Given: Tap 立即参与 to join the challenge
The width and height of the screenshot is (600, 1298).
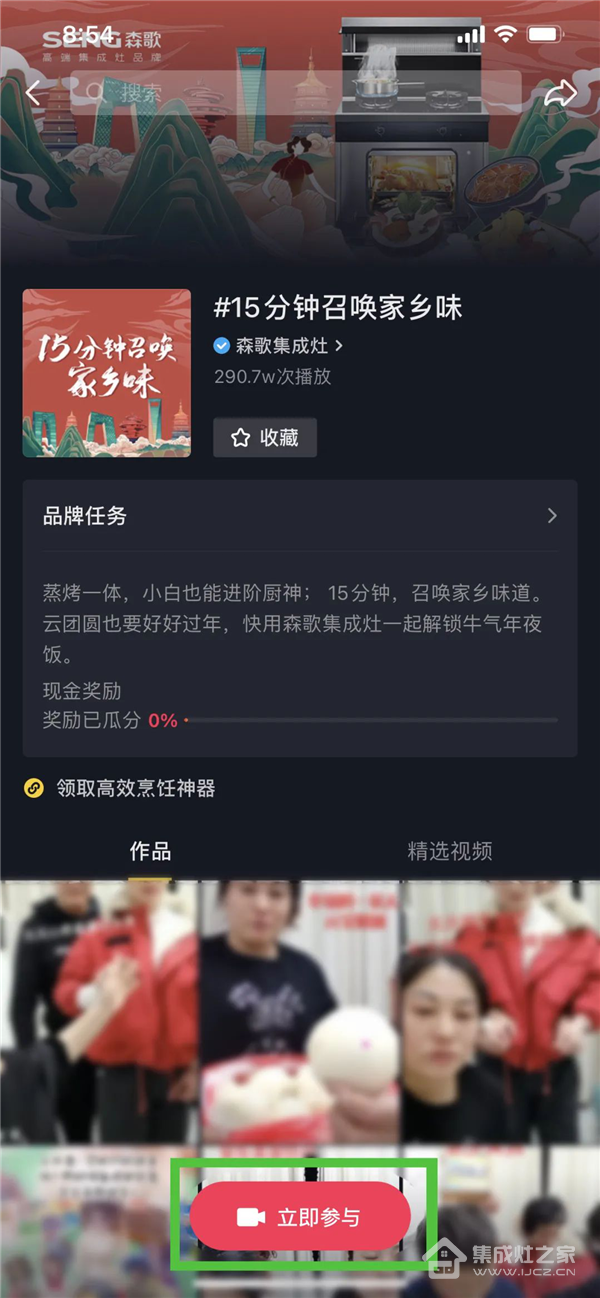Looking at the screenshot, I should pos(300,1217).
